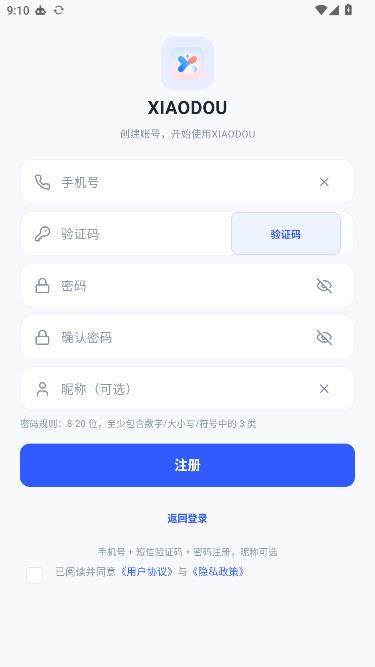The width and height of the screenshot is (375, 667).
Task: Open the 《隐私政策》 link
Action: point(218,572)
